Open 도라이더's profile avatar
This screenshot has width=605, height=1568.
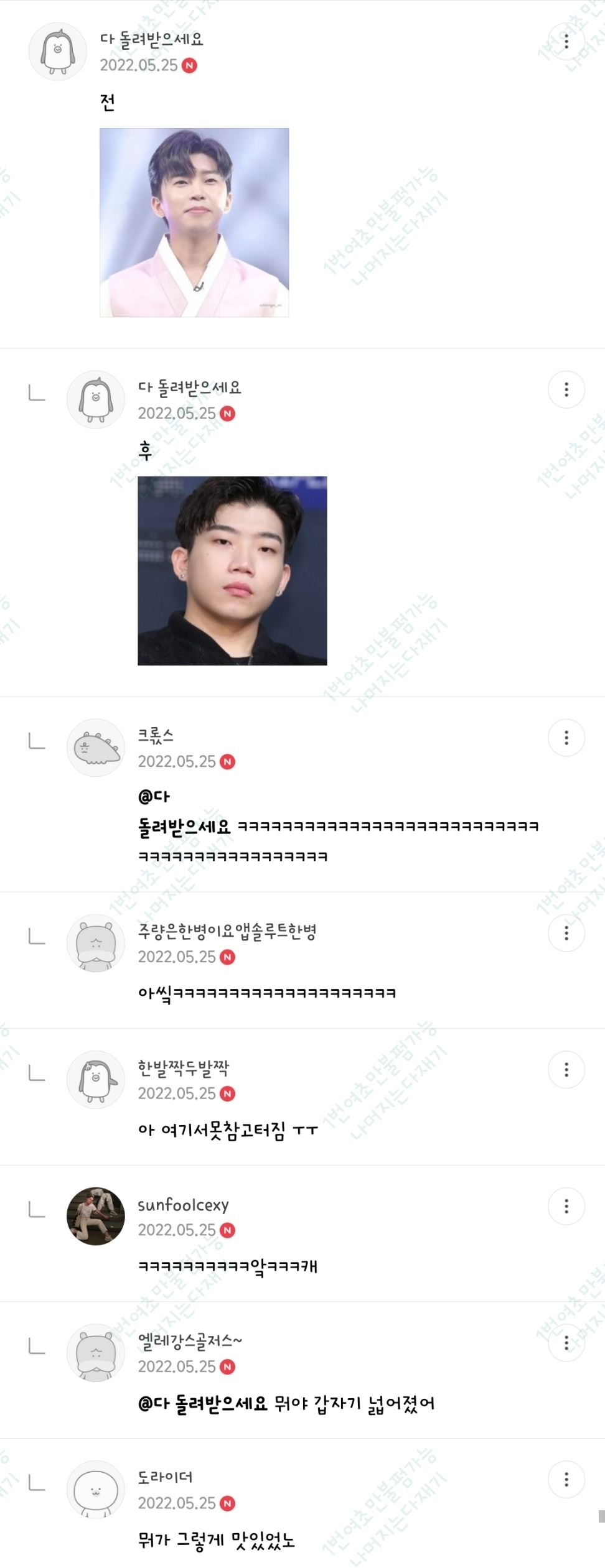tap(96, 1489)
